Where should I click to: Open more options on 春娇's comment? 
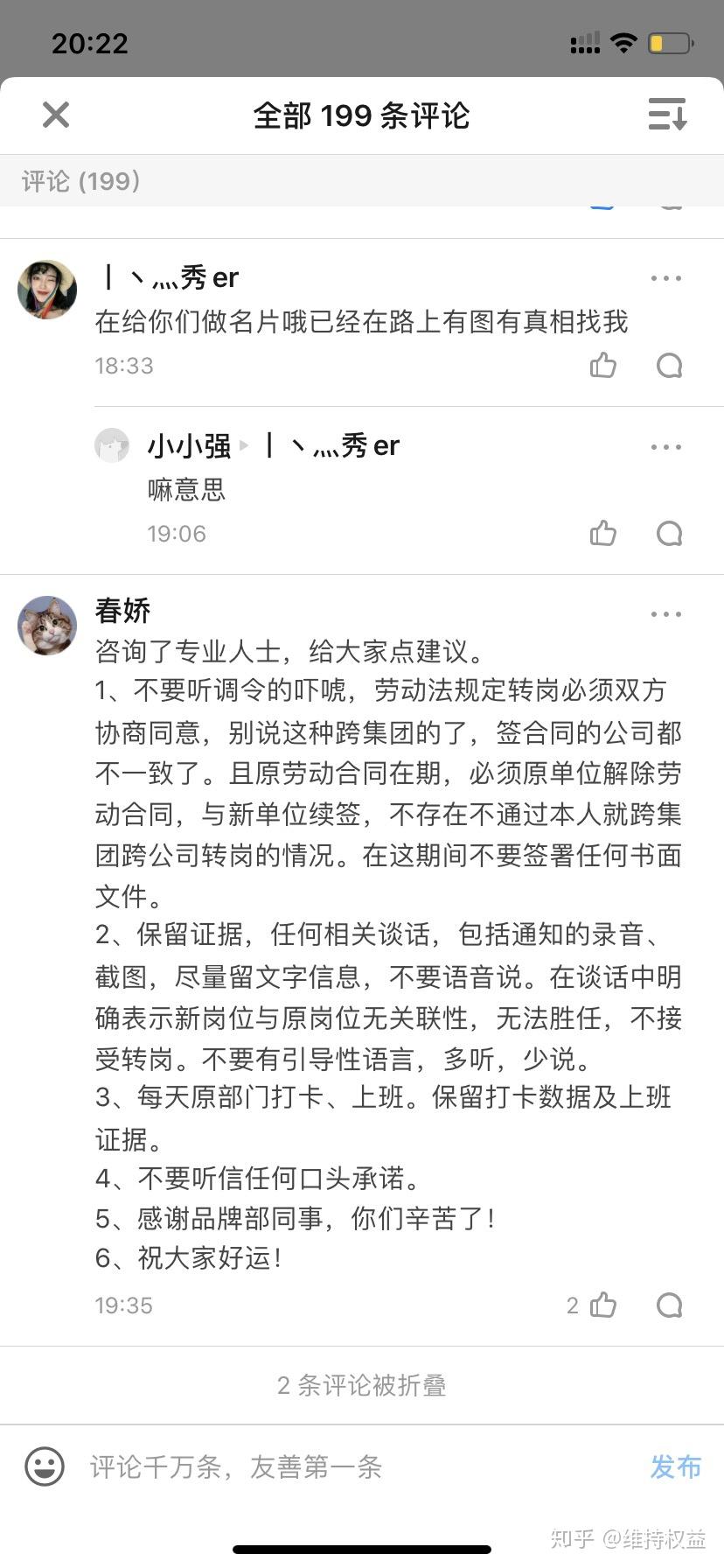(666, 614)
